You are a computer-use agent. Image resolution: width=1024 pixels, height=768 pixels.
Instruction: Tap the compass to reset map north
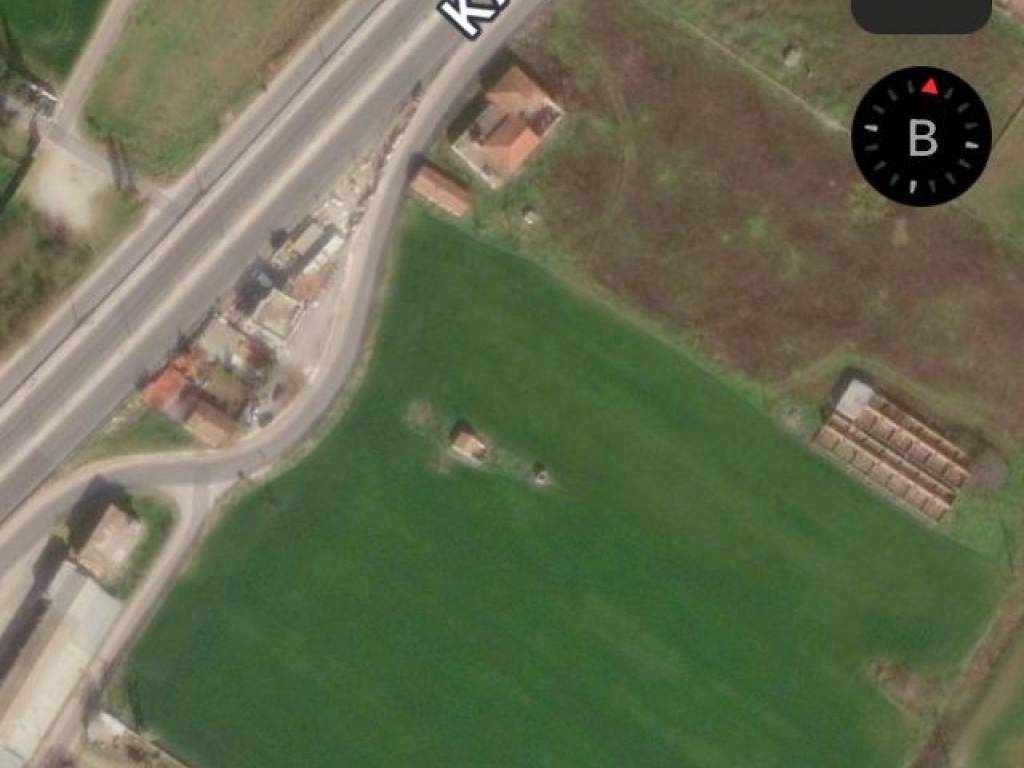pos(921,137)
